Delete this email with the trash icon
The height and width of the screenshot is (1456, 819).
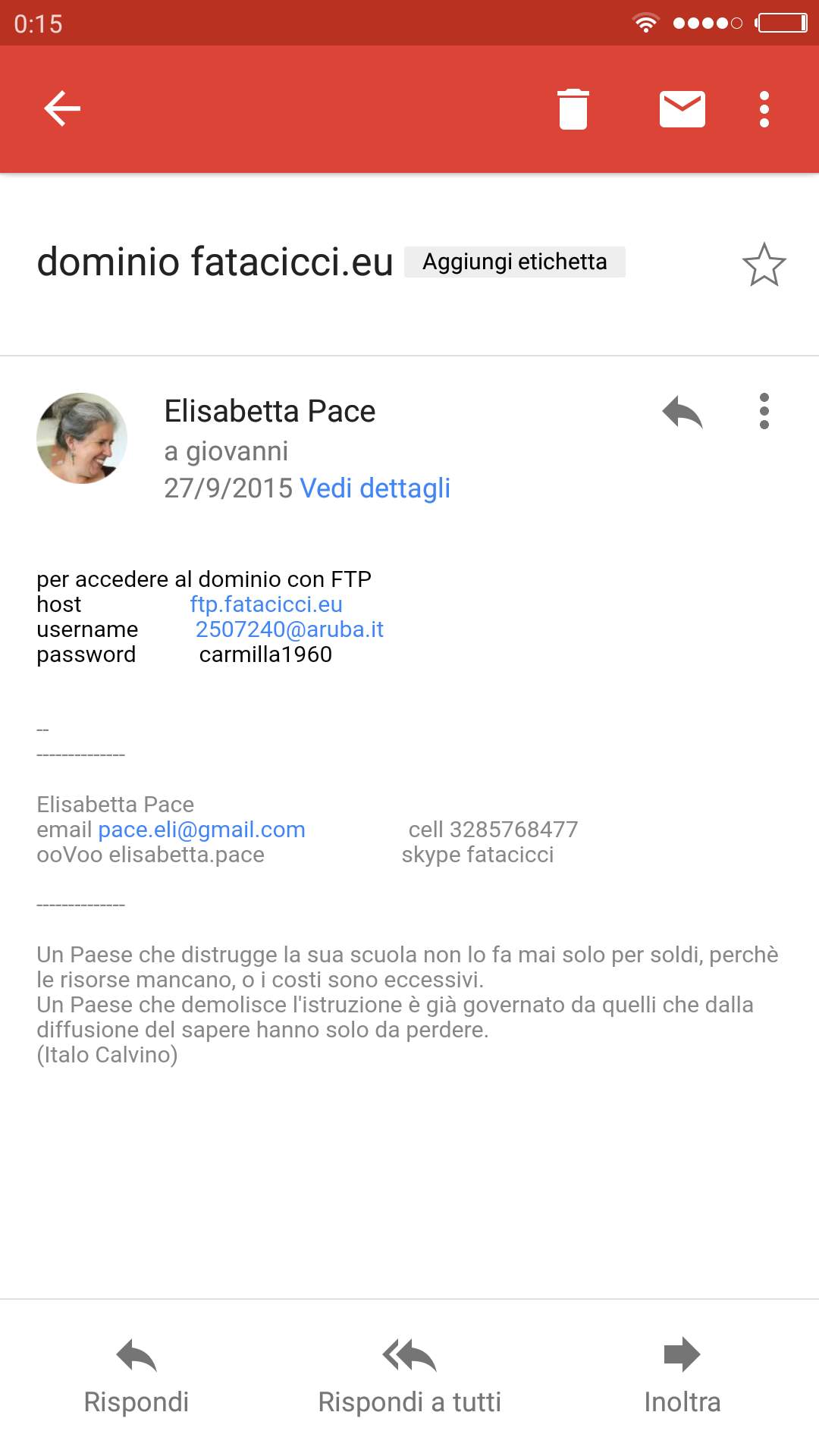coord(573,109)
